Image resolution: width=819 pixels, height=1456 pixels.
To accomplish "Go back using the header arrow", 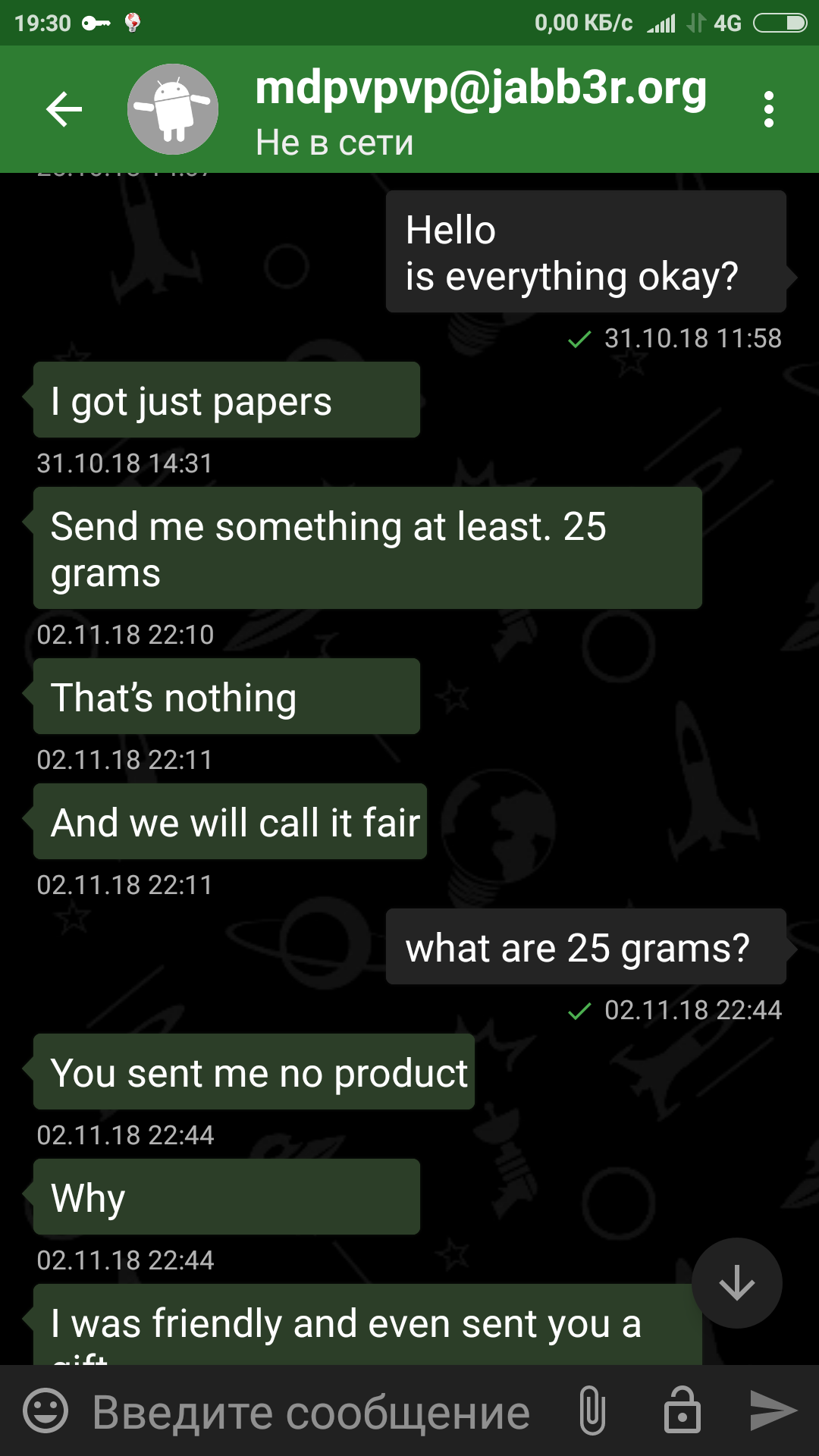I will 64,109.
